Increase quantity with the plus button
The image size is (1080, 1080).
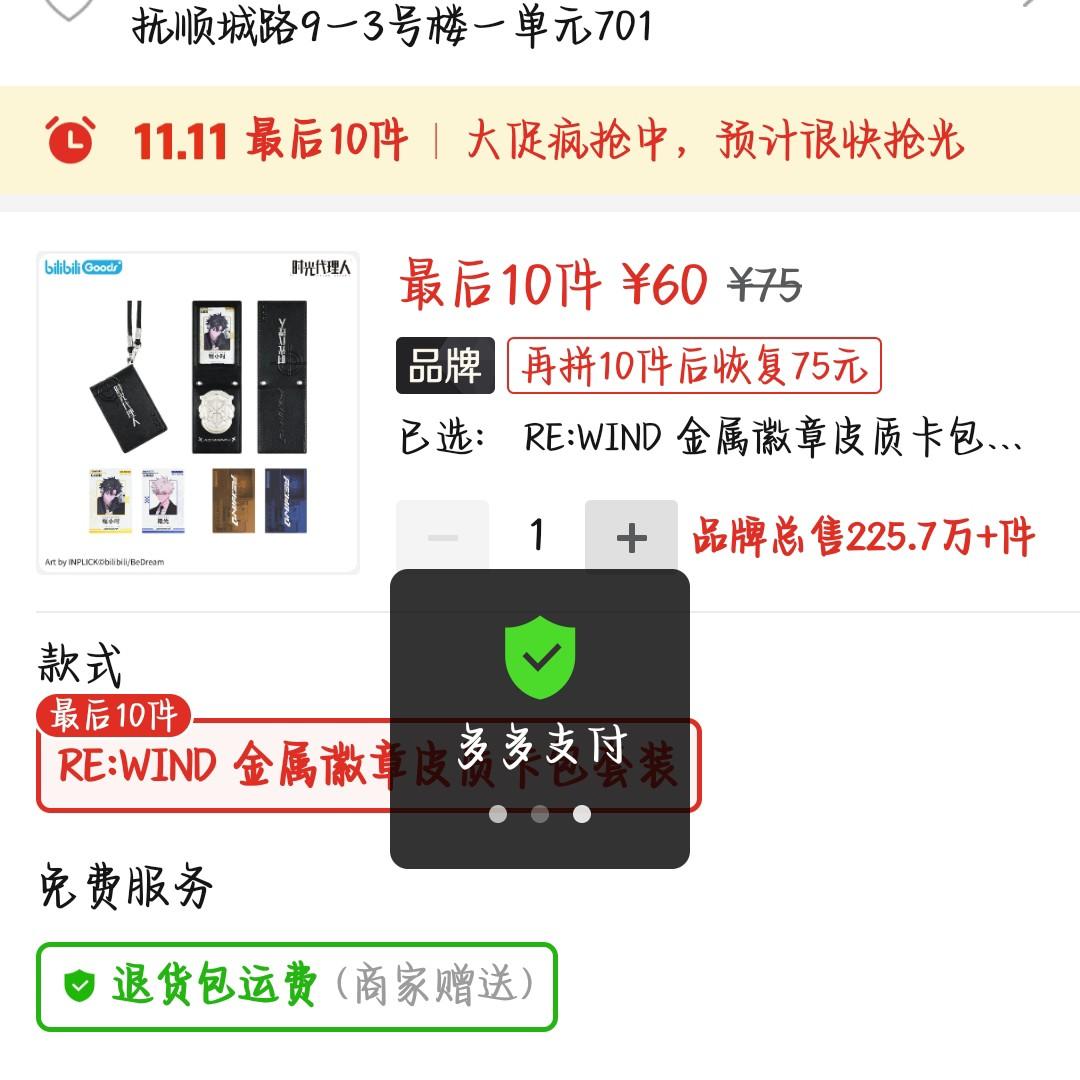click(631, 537)
